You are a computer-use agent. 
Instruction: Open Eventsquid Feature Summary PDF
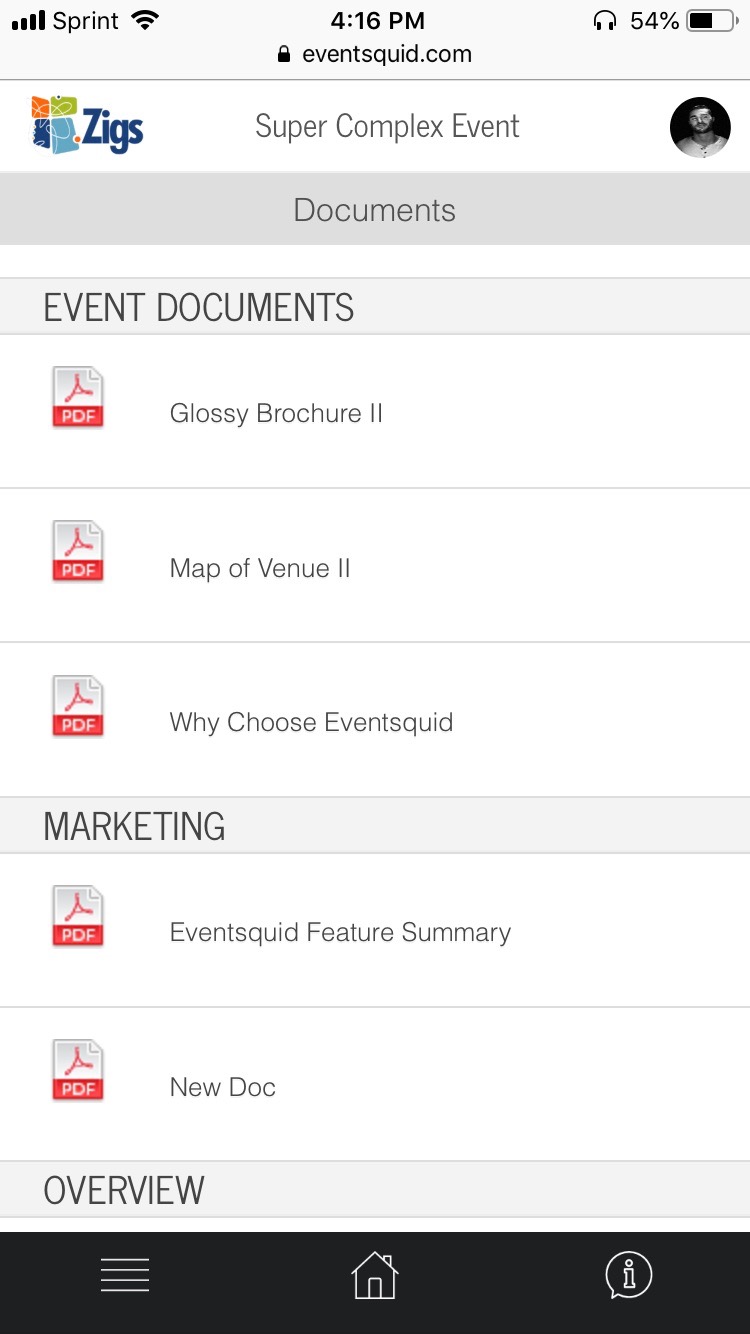pyautogui.click(x=375, y=931)
